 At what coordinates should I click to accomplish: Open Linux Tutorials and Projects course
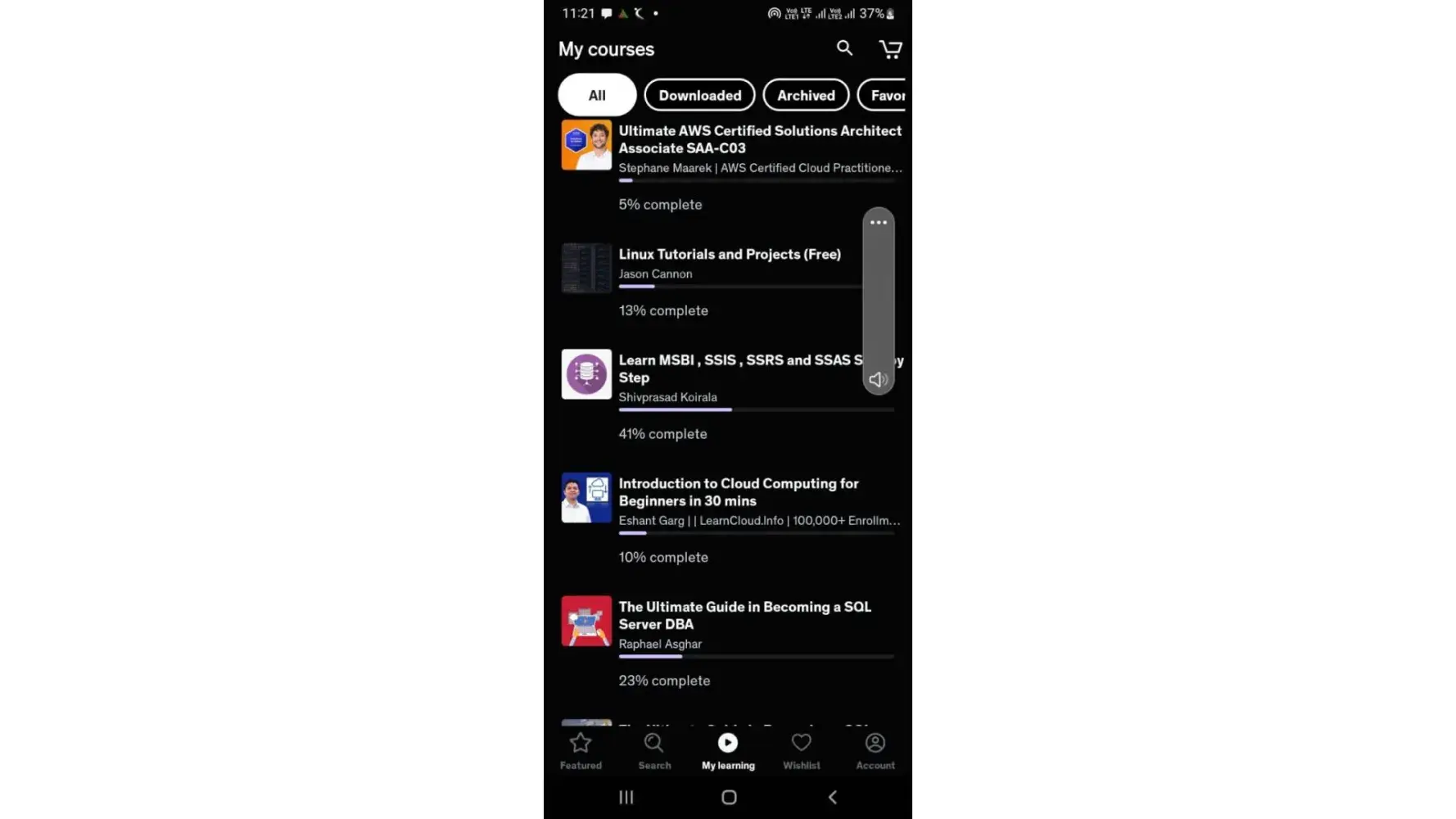click(x=729, y=255)
